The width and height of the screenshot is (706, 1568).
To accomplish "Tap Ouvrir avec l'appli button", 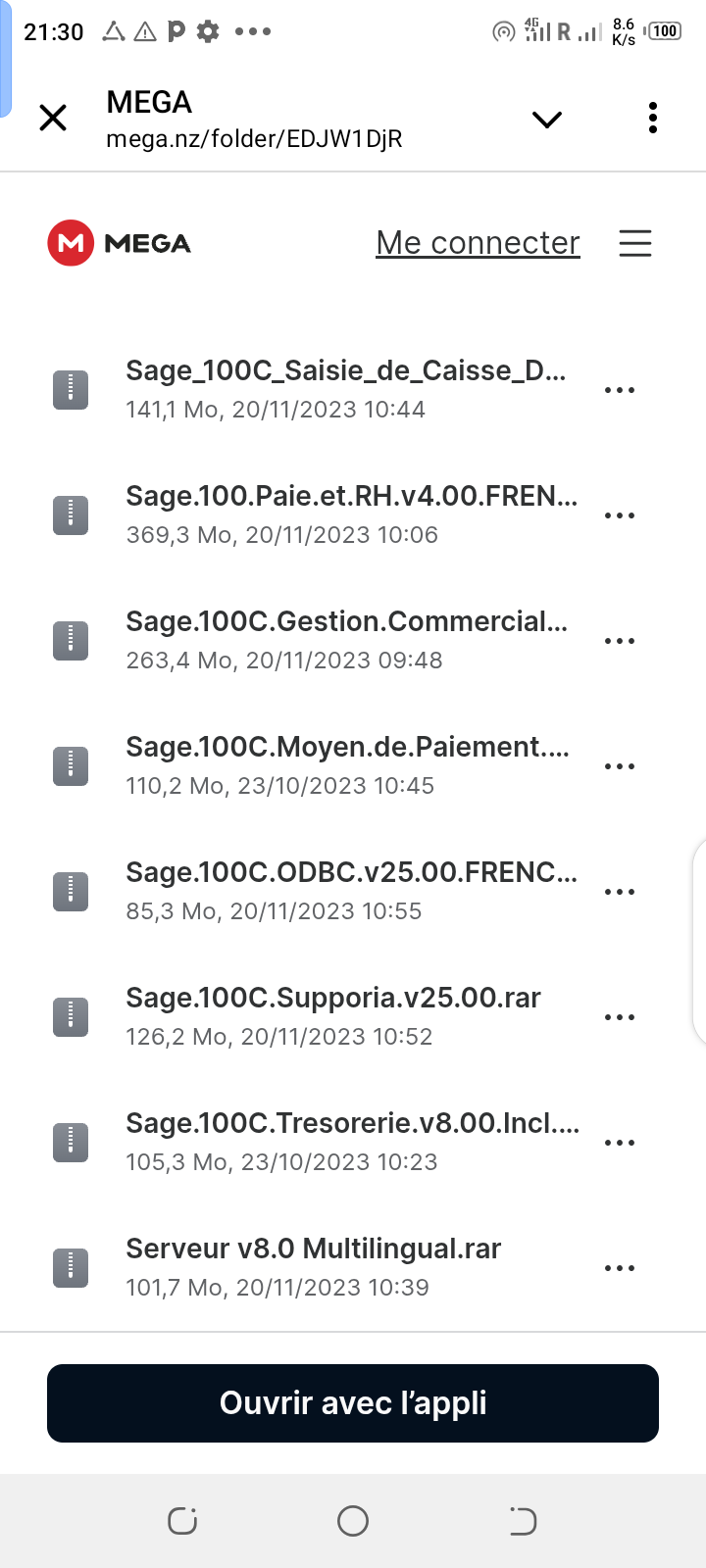I will (x=353, y=1403).
